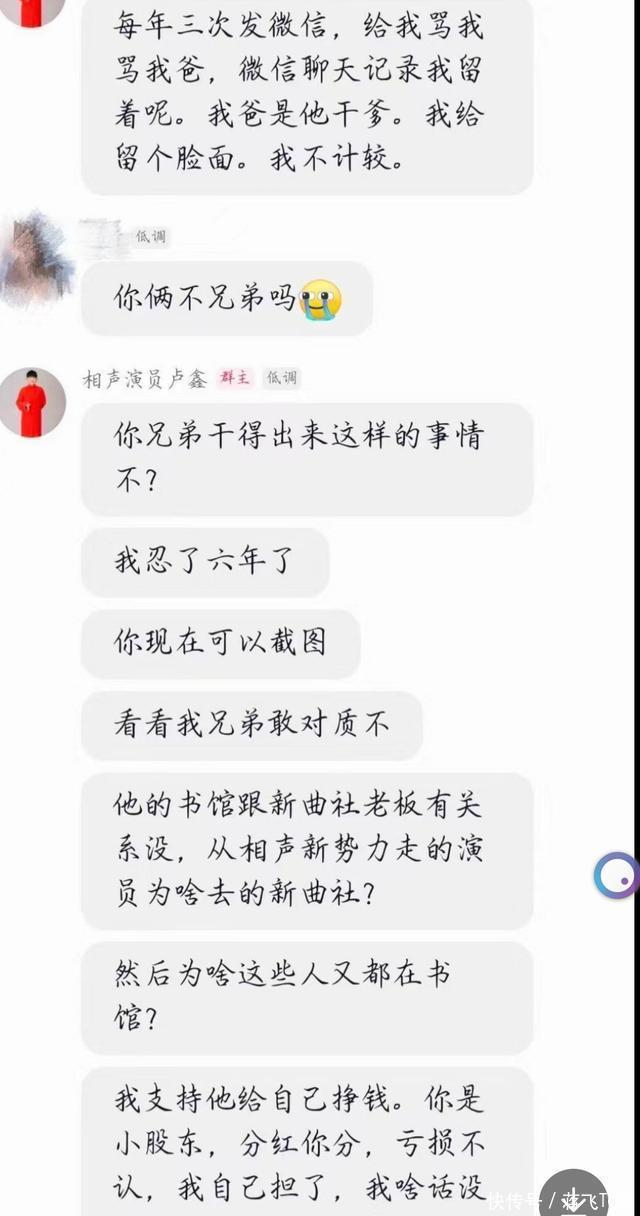Viewport: 640px width, 1216px height.
Task: Tap the round button at bottom right
Action: pyautogui.click(x=573, y=1195)
